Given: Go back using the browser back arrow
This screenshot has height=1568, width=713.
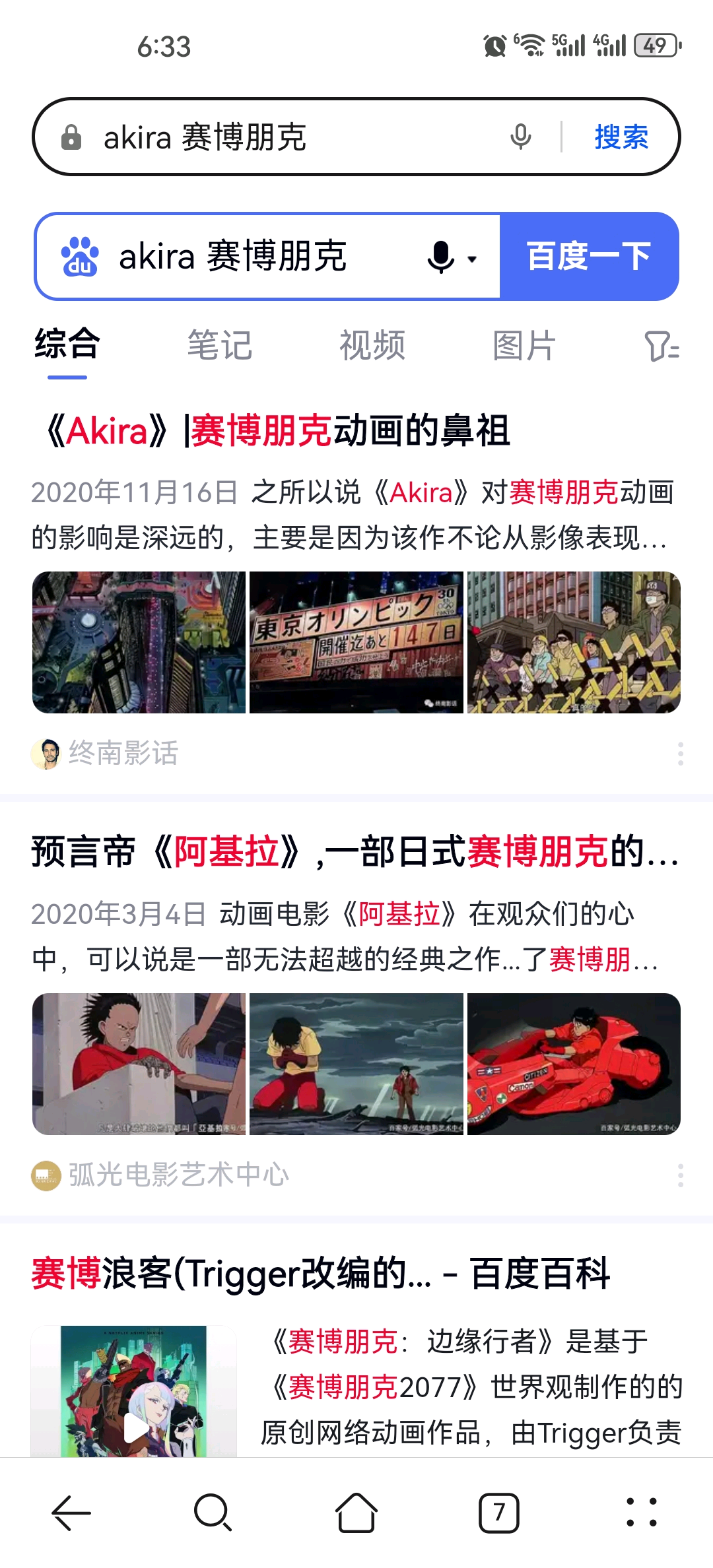Looking at the screenshot, I should (x=71, y=1512).
